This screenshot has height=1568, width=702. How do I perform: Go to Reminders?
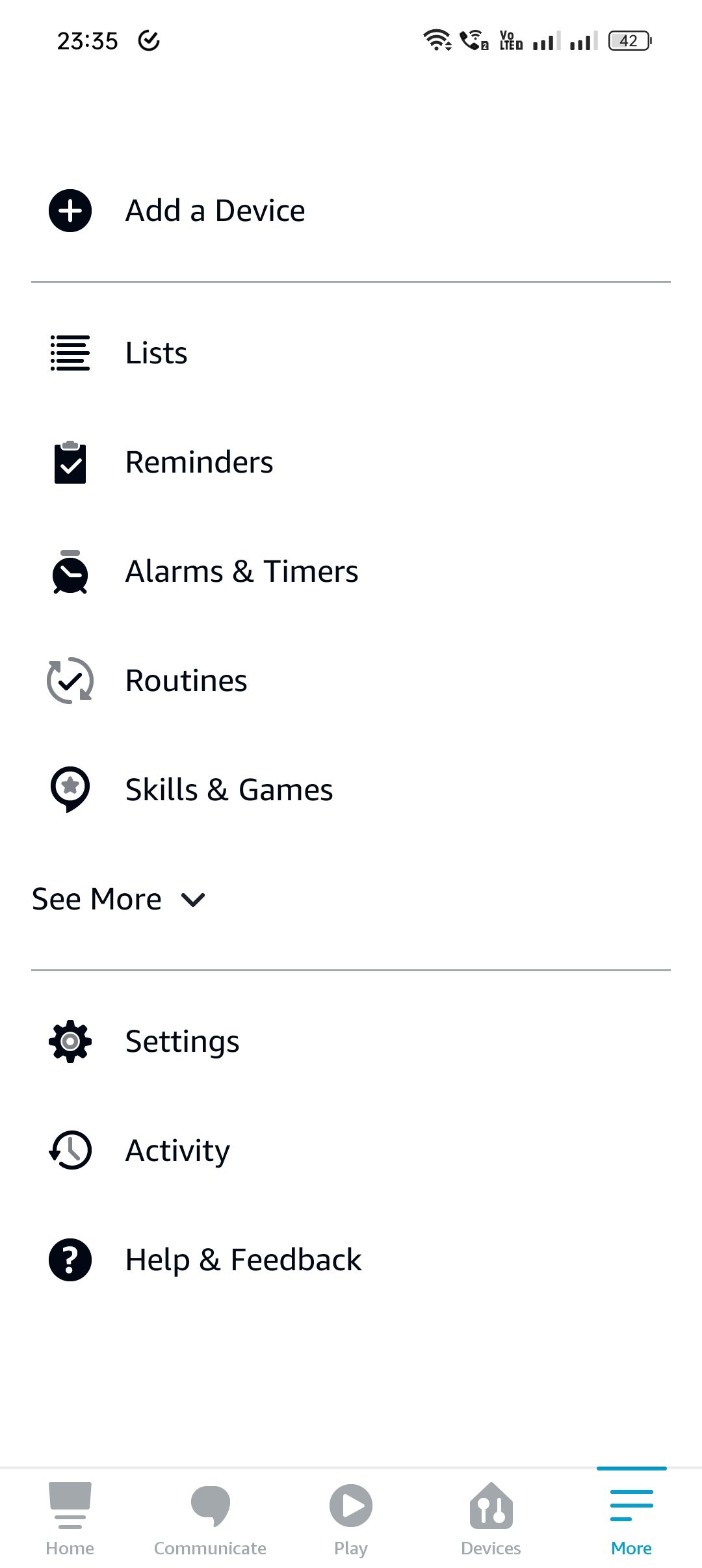coord(199,462)
